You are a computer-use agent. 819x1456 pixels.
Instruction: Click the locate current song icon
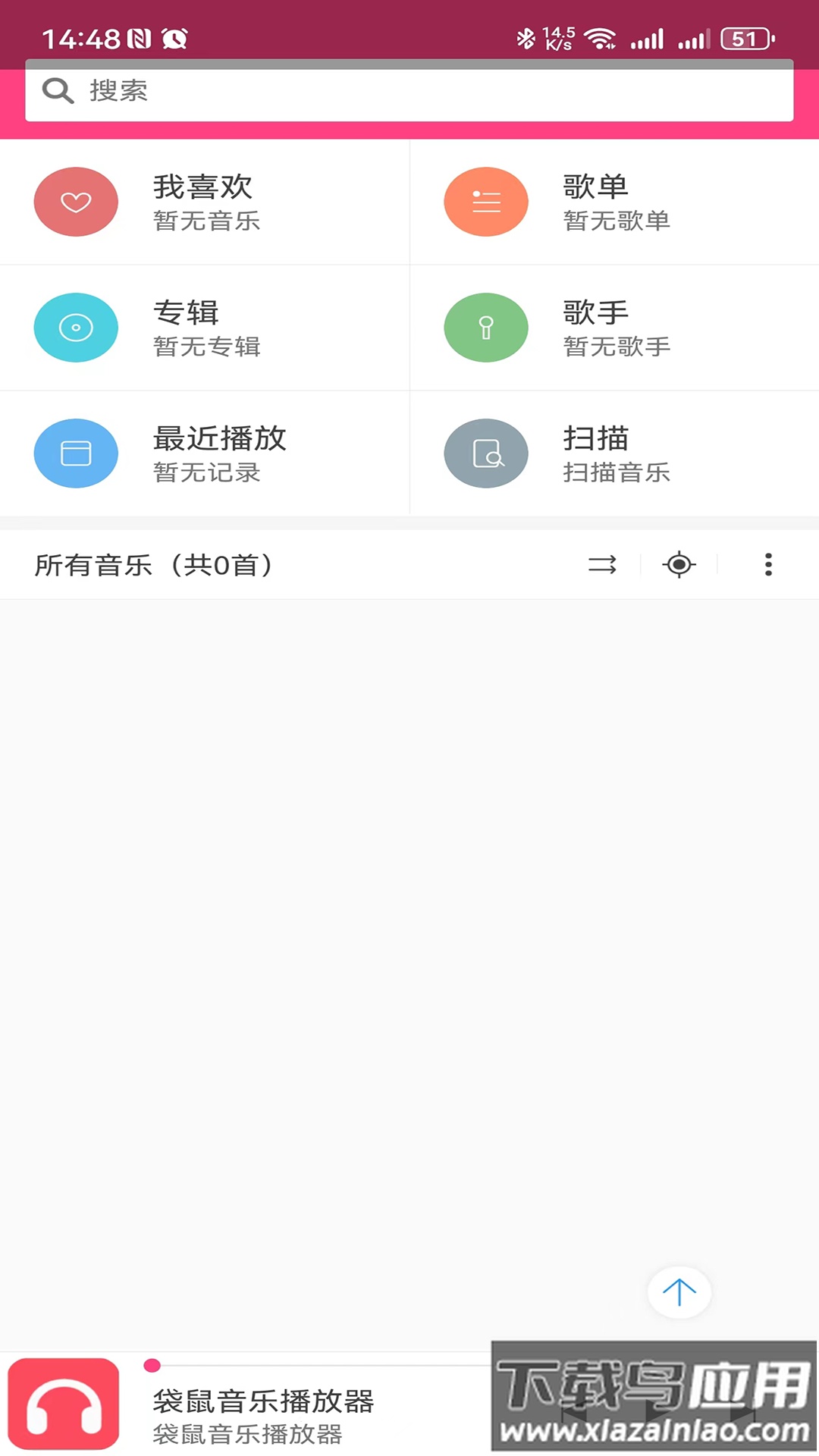[x=679, y=564]
